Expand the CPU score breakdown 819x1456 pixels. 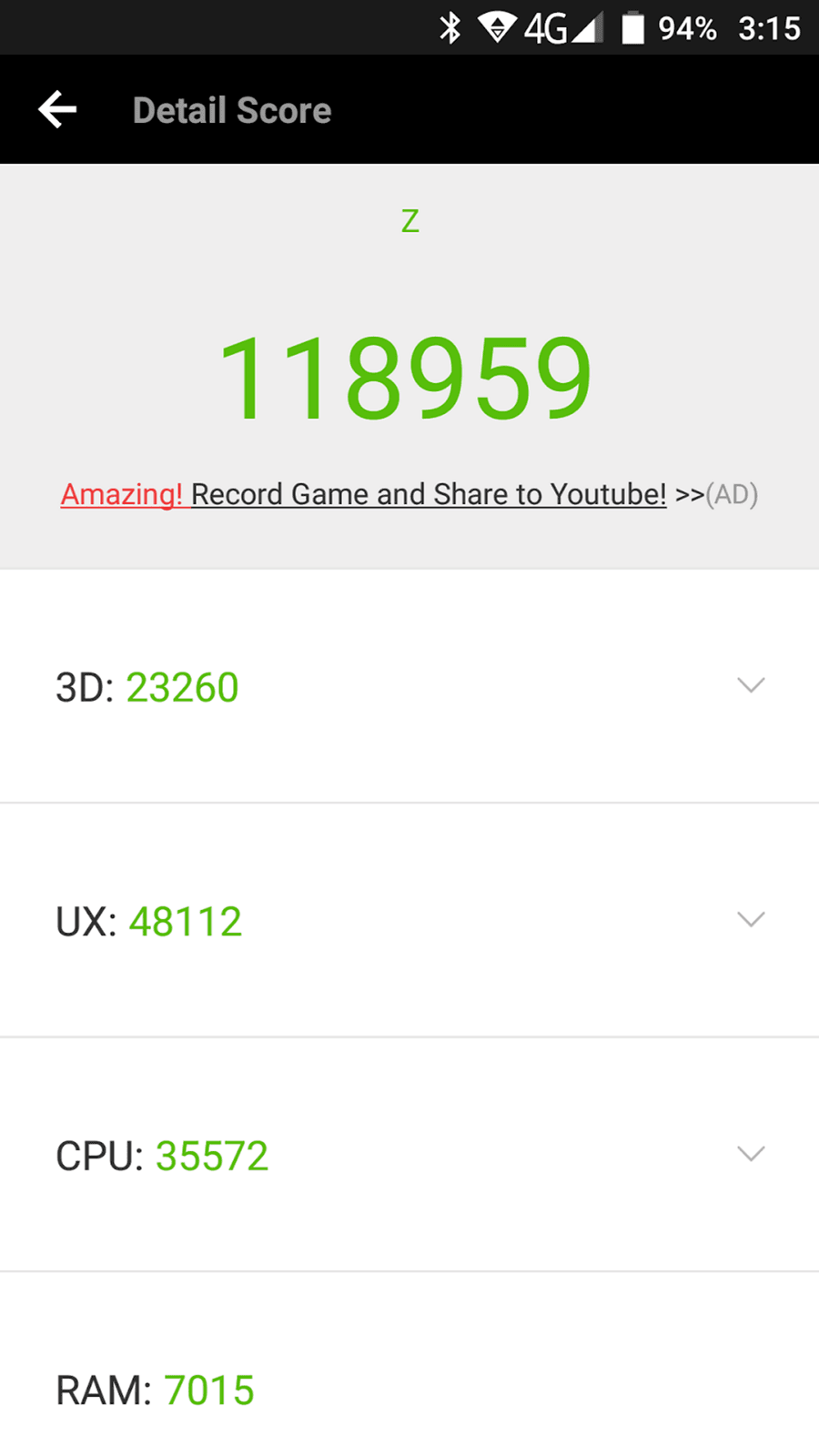pos(409,1155)
